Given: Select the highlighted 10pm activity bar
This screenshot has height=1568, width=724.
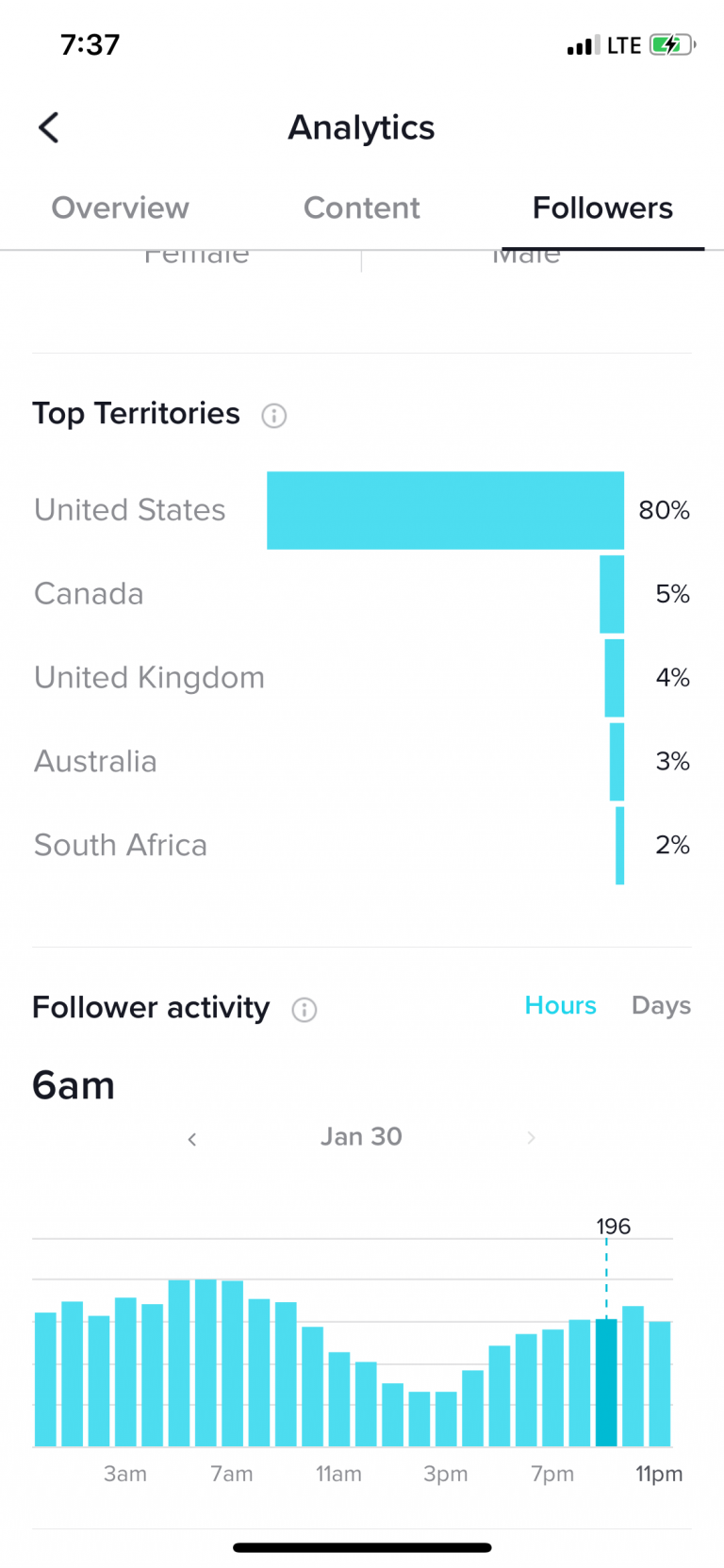Looking at the screenshot, I should tap(606, 1377).
